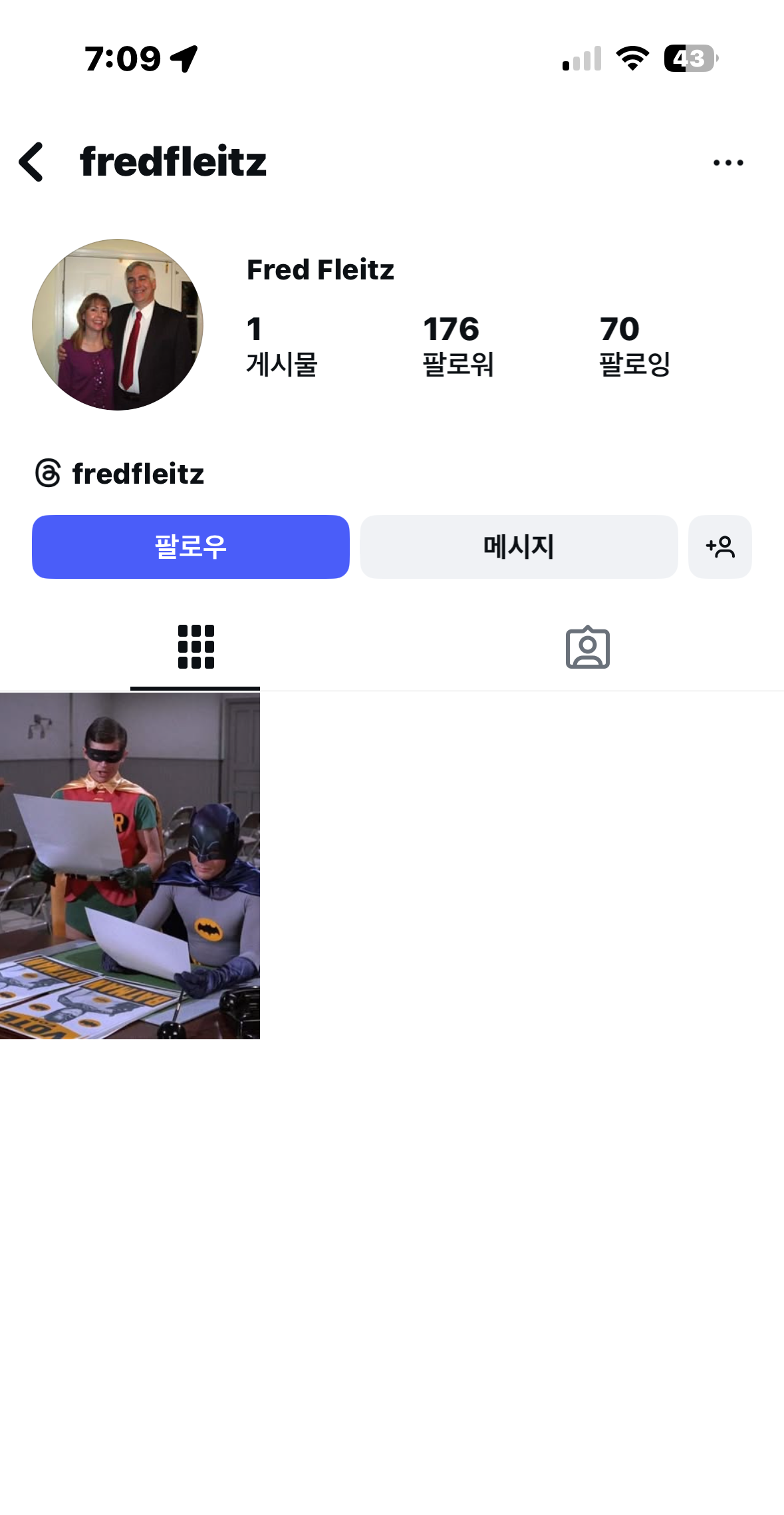Switch to the tagged photos tab
The width and height of the screenshot is (784, 1515).
(x=587, y=647)
